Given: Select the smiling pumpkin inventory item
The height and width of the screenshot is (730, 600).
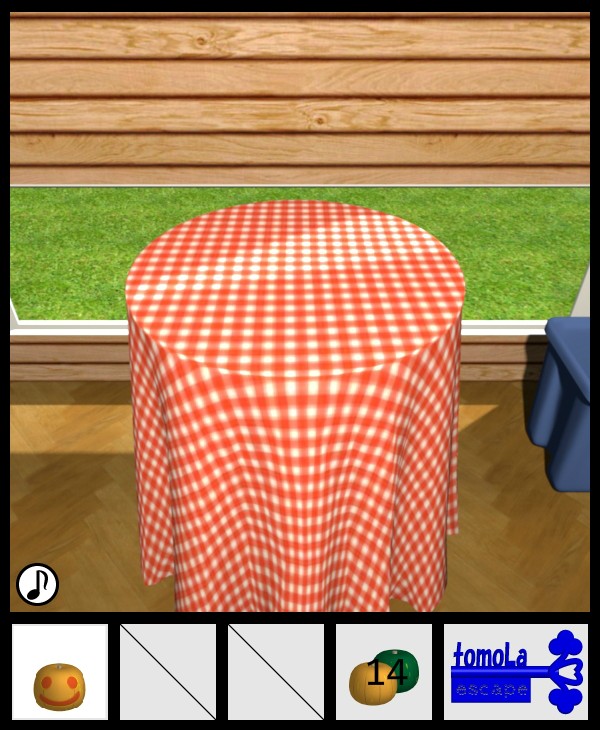Looking at the screenshot, I should [x=60, y=686].
